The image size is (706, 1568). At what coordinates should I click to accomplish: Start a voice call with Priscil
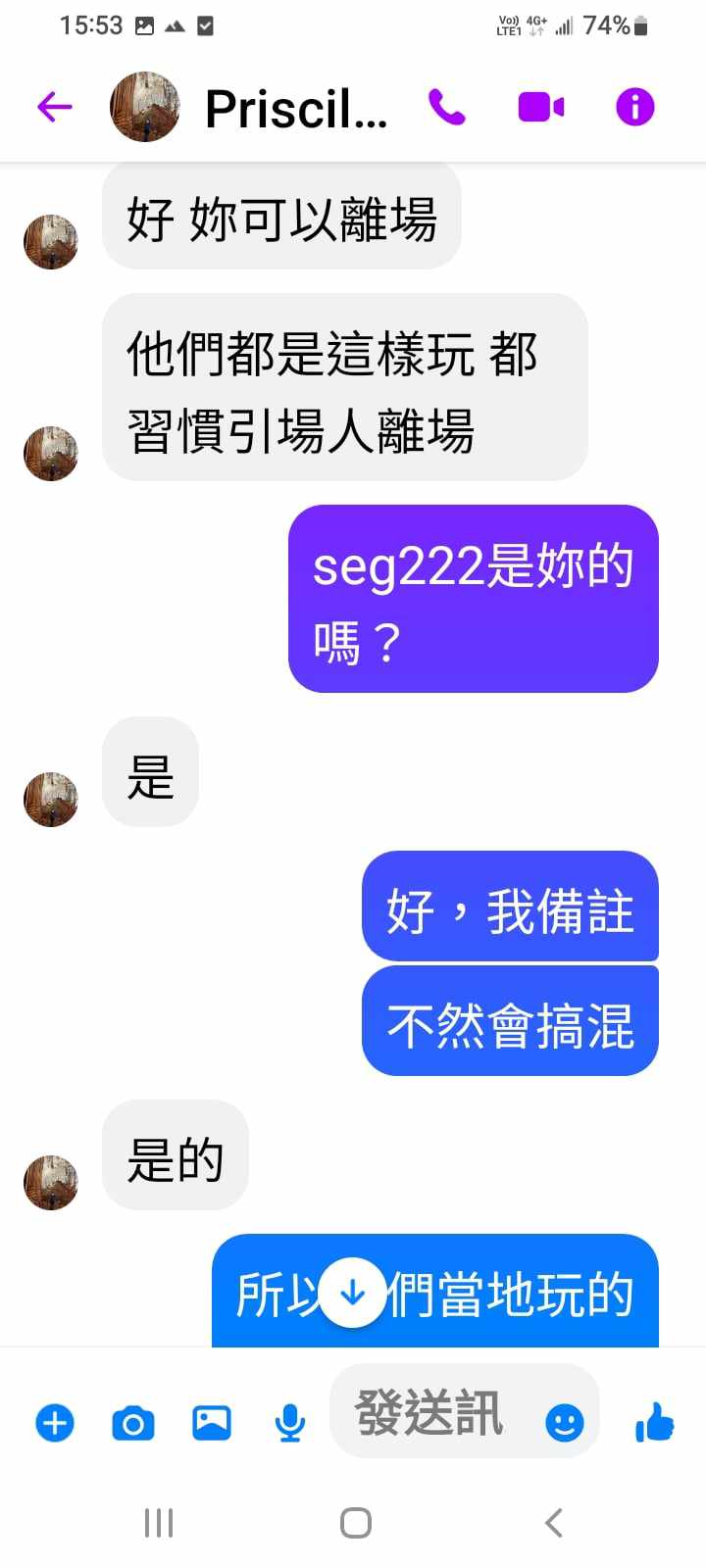tap(447, 107)
